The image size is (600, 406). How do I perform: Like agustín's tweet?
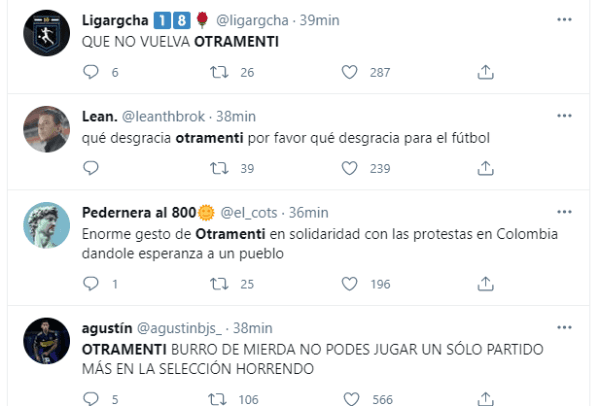(349, 400)
